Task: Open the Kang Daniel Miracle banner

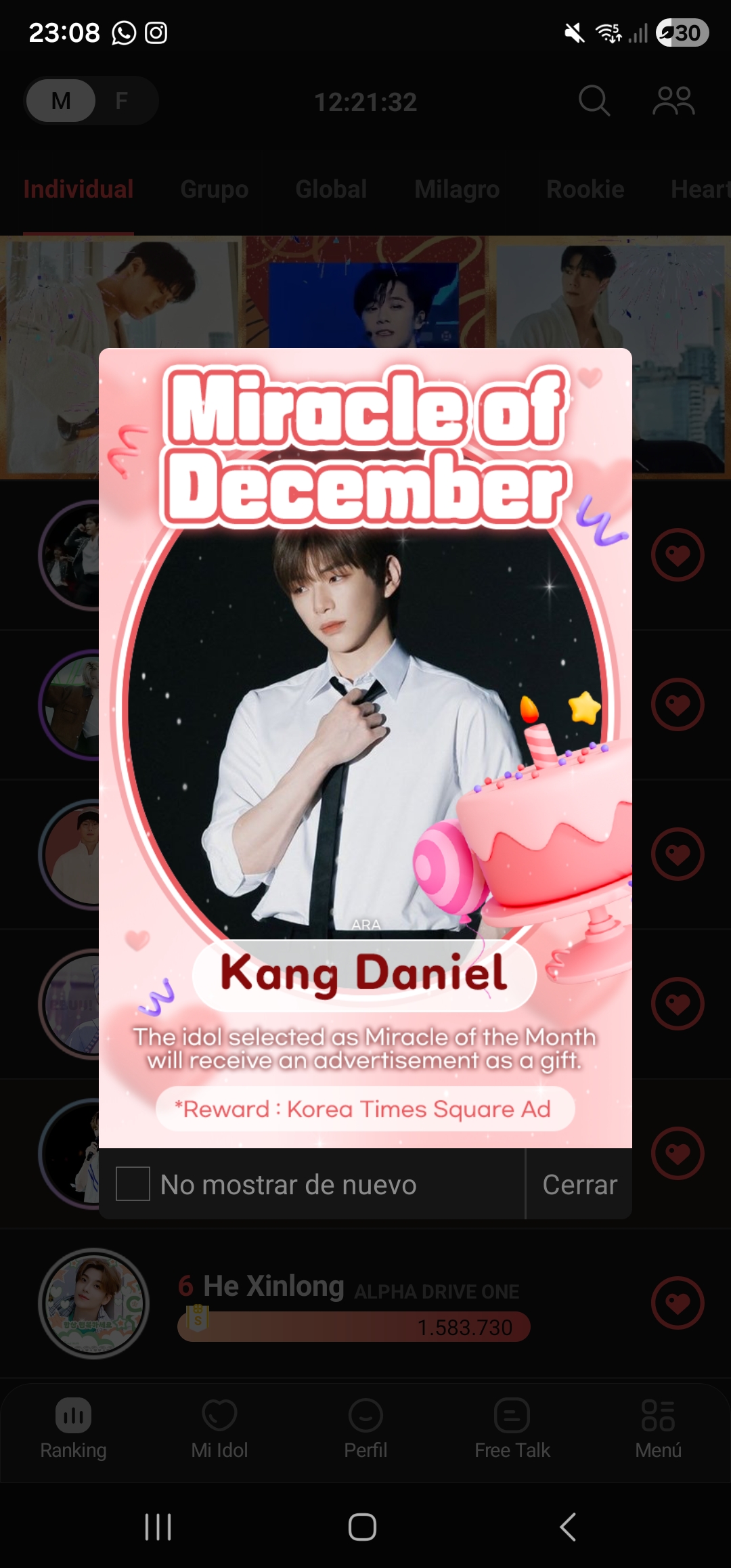Action: [x=365, y=745]
